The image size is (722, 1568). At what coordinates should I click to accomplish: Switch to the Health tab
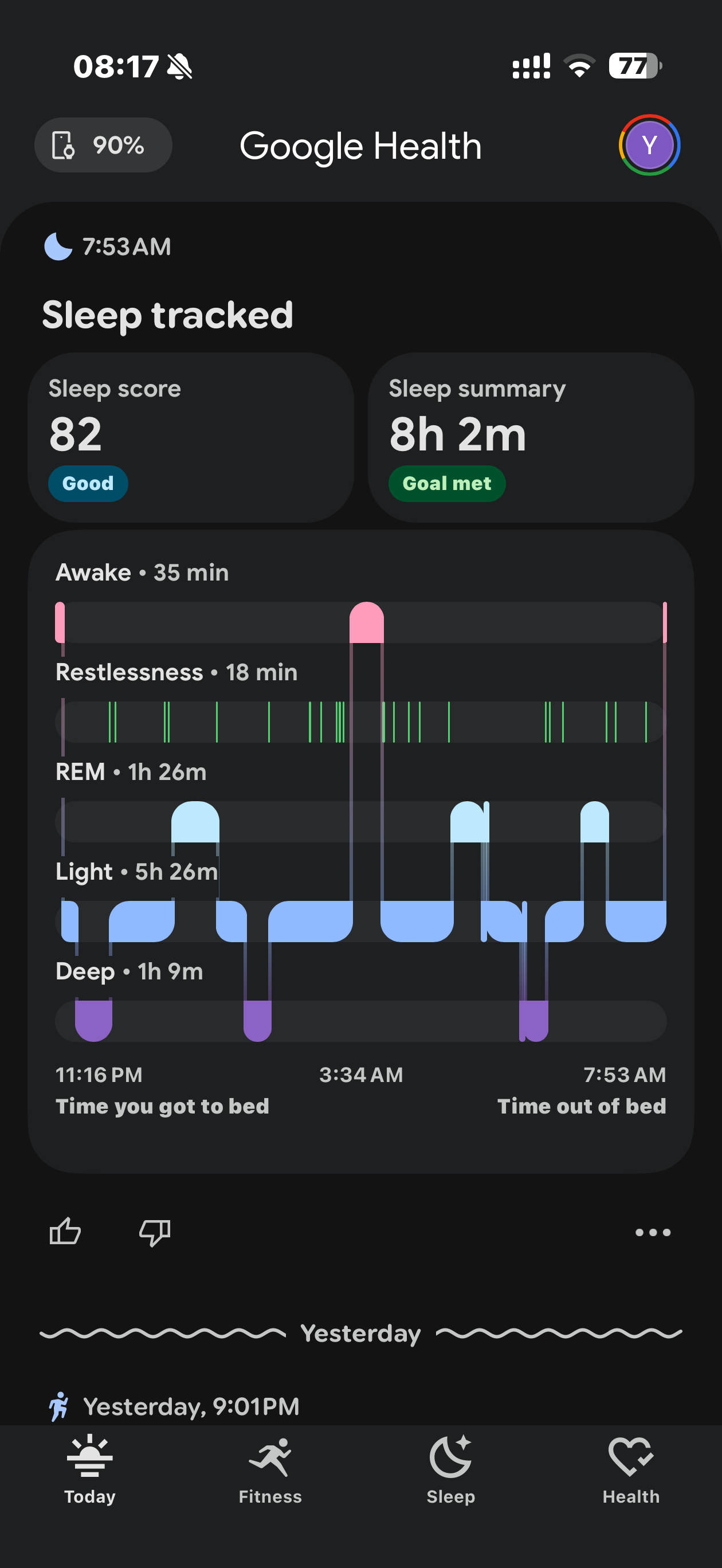[631, 1469]
